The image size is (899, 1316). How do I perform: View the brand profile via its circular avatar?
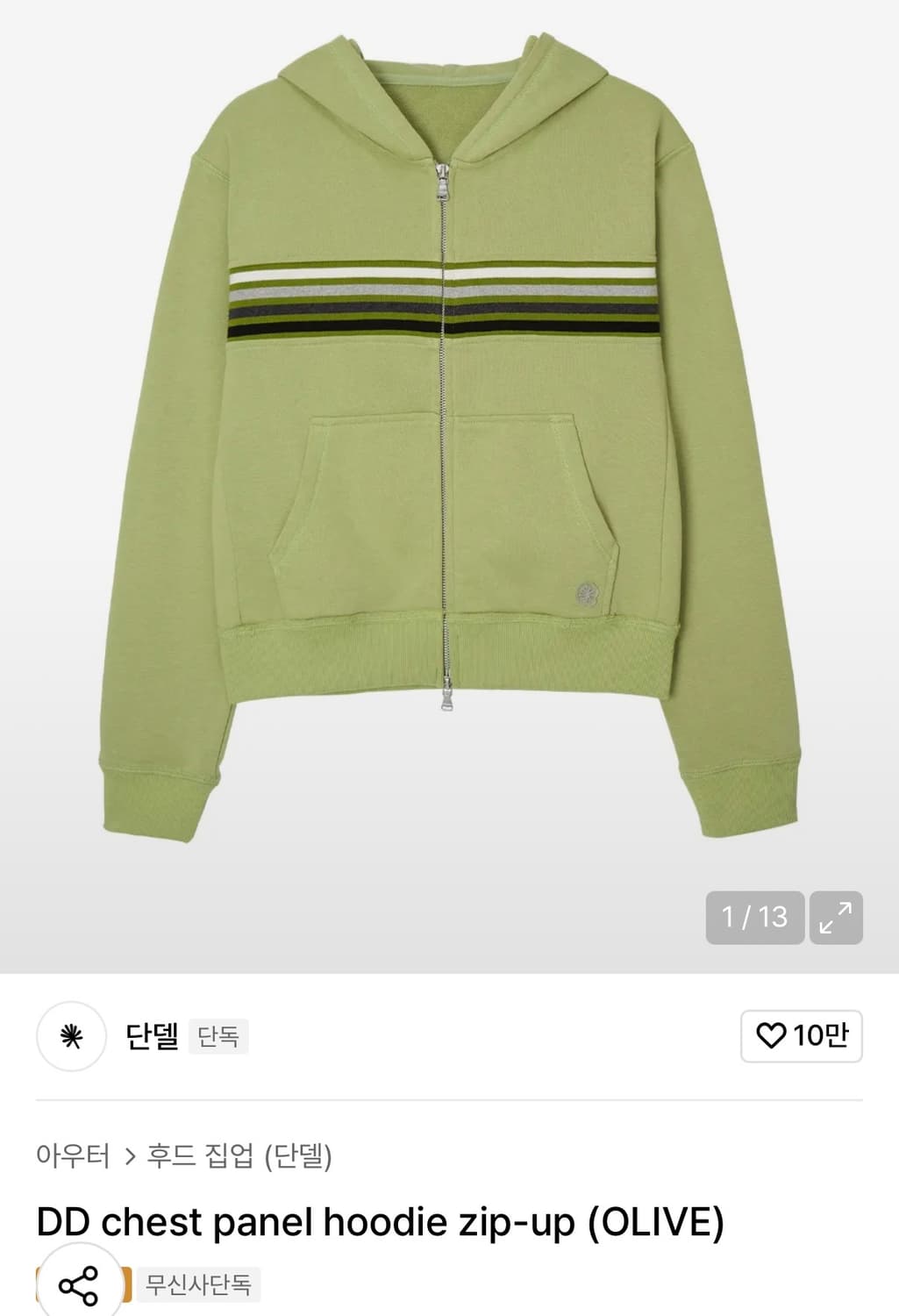tap(70, 1037)
